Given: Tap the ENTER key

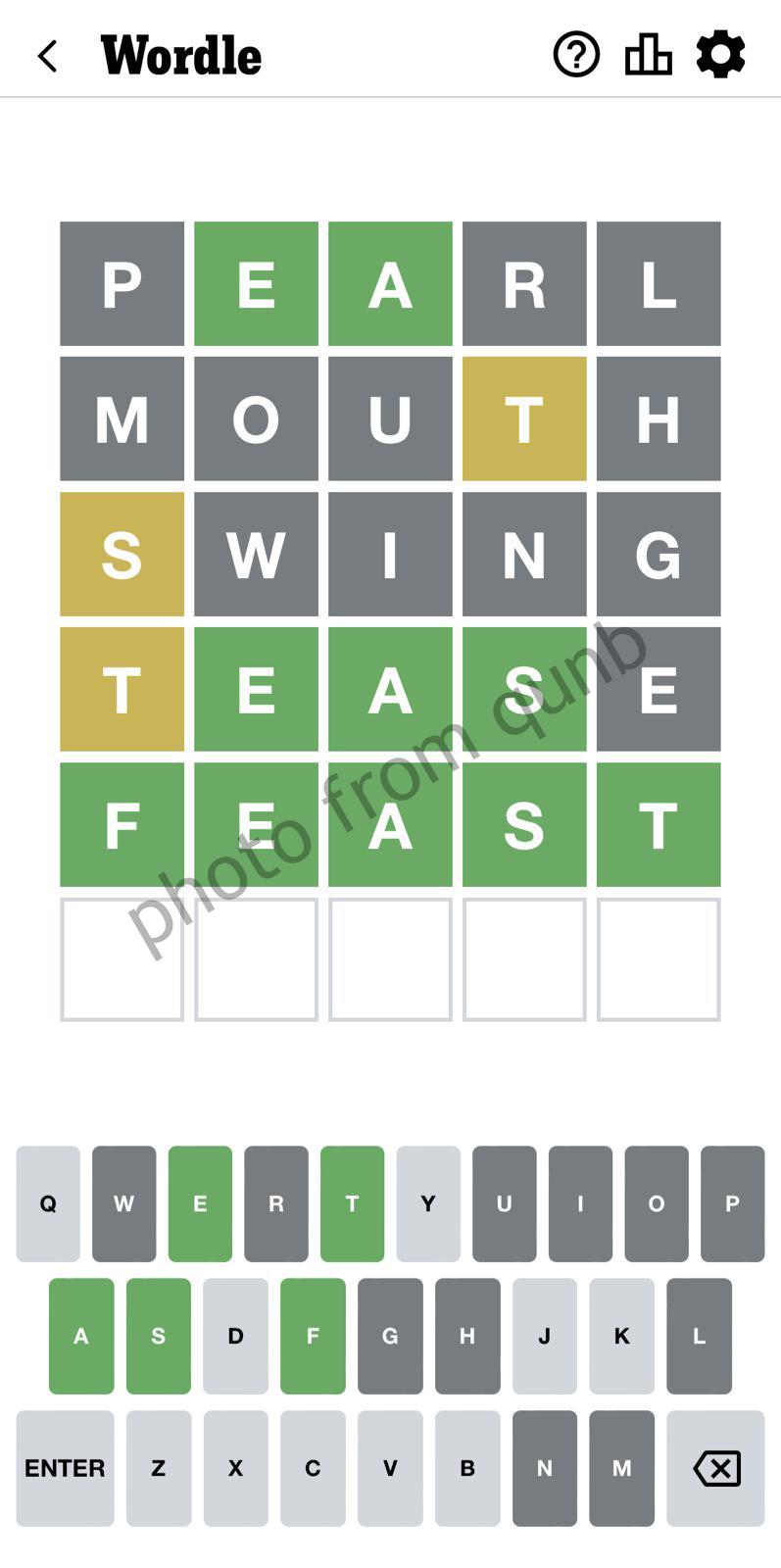Looking at the screenshot, I should pyautogui.click(x=65, y=1468).
